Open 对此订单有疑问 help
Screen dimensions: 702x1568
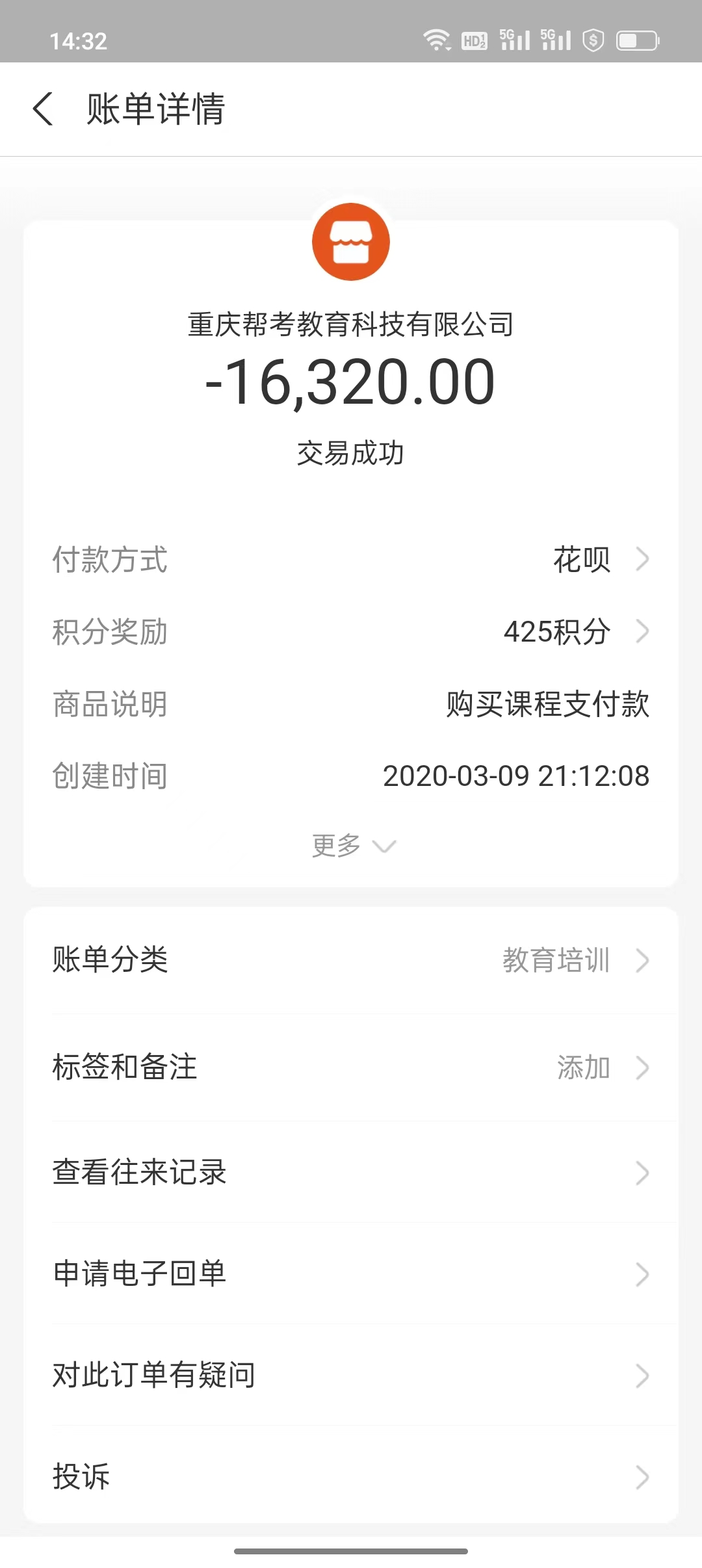[351, 1375]
